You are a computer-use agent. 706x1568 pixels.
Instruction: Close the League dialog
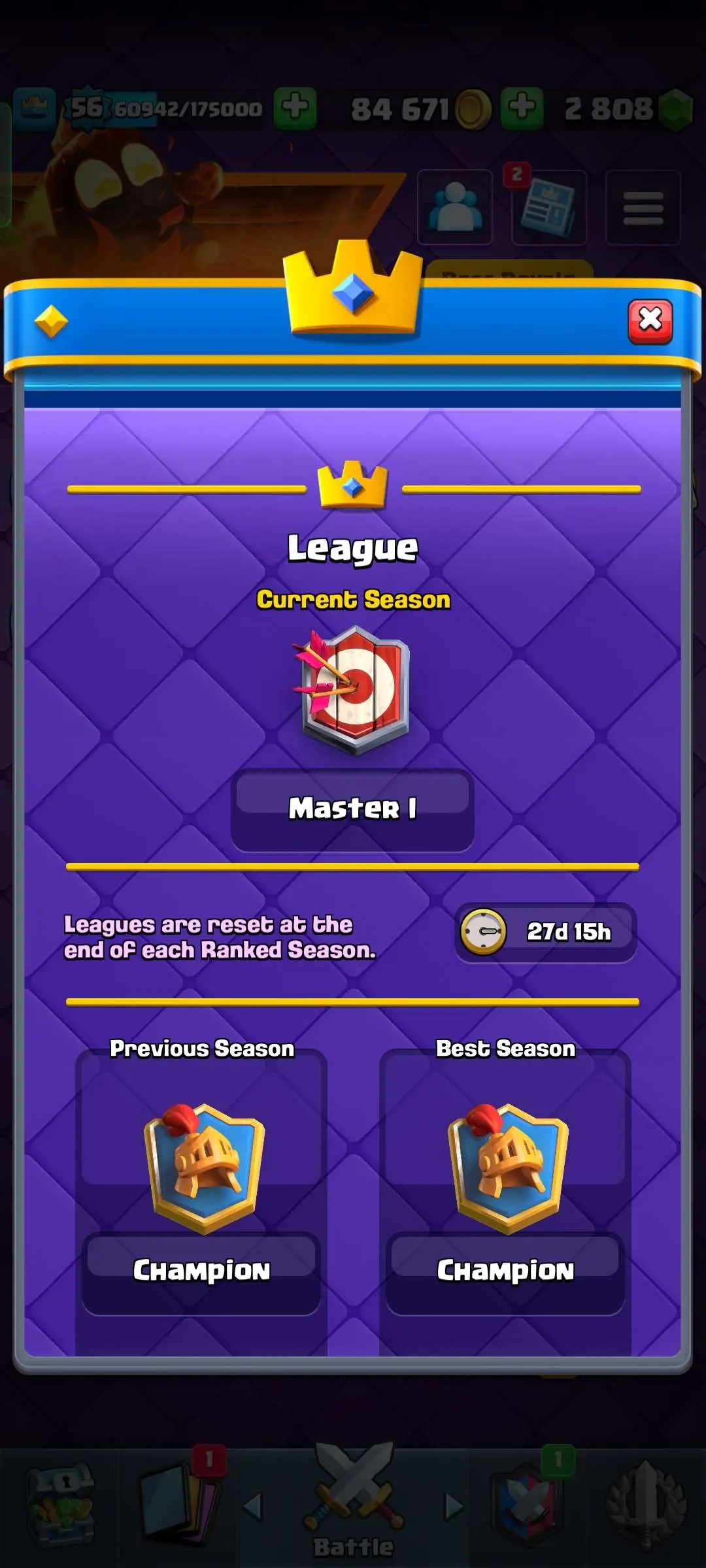pos(650,321)
